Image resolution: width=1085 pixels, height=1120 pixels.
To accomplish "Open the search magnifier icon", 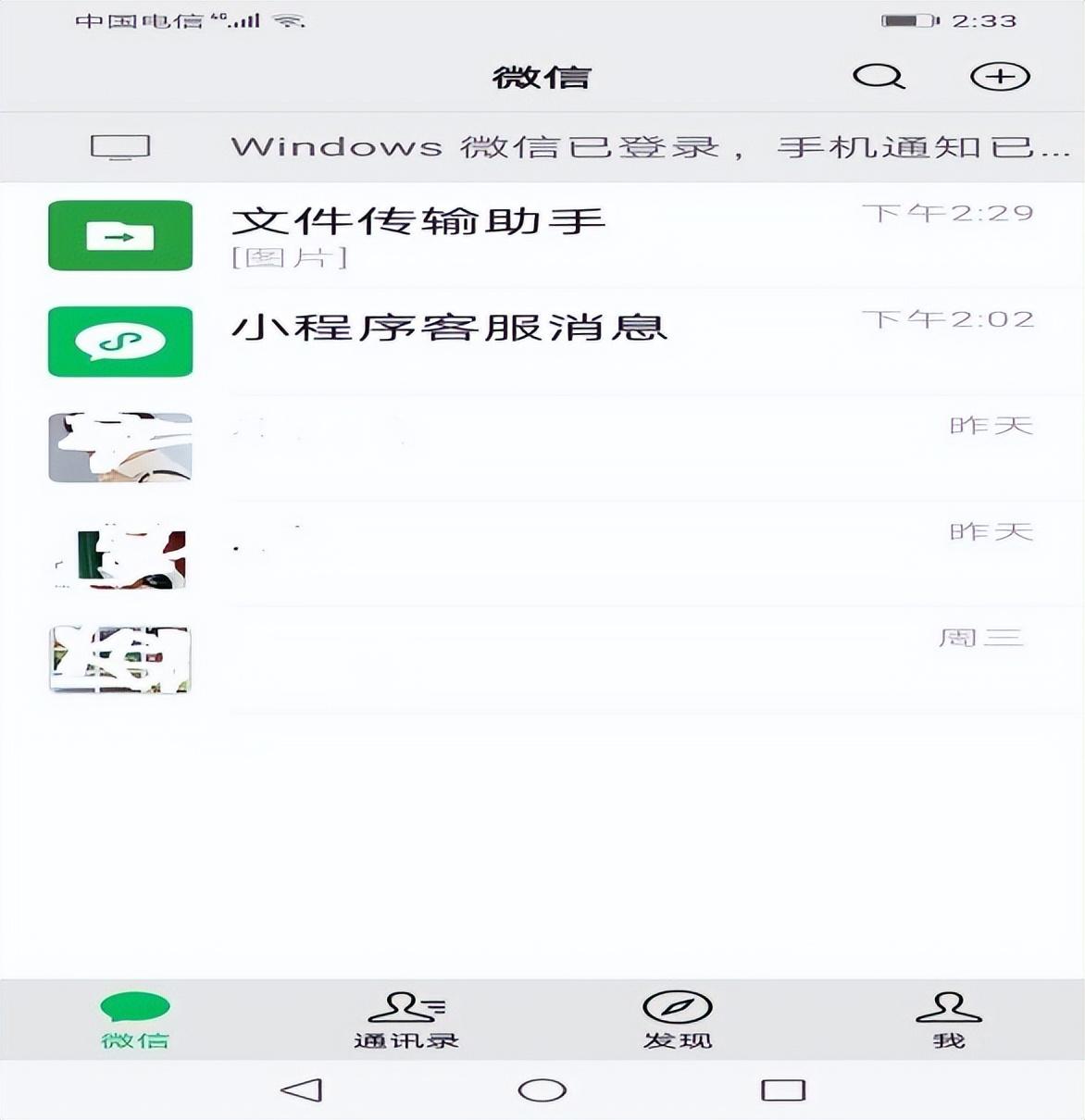I will pos(878,77).
